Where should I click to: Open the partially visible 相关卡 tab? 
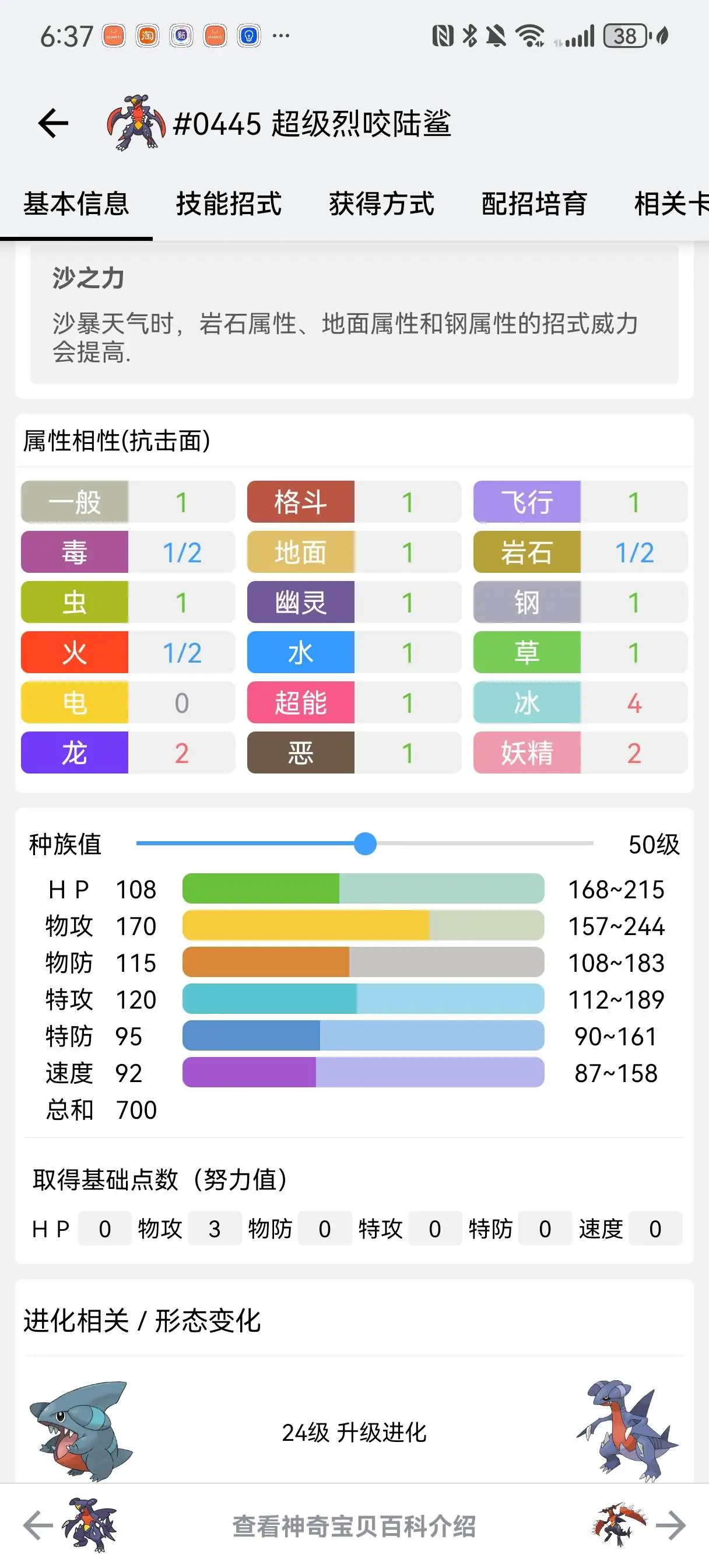coord(671,204)
